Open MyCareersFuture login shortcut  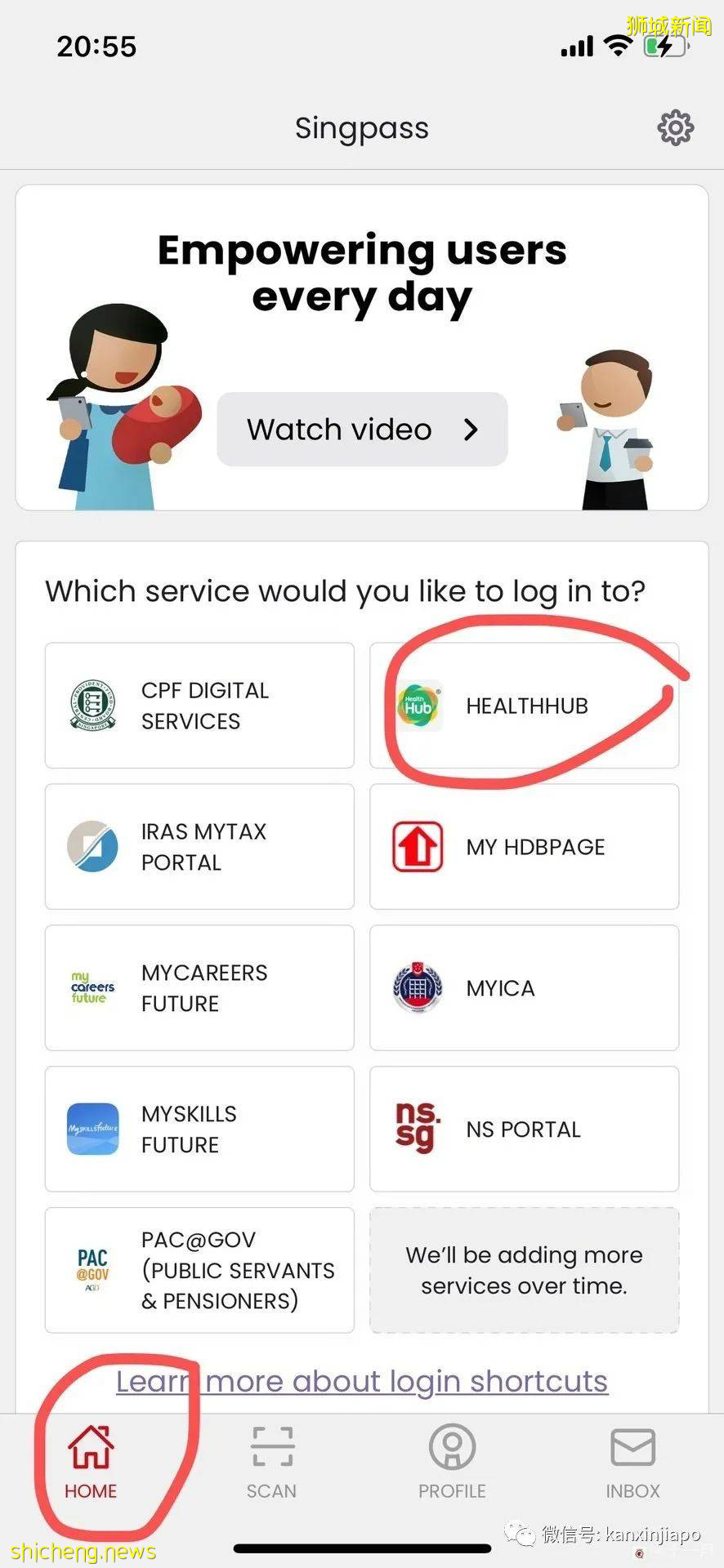click(x=199, y=988)
